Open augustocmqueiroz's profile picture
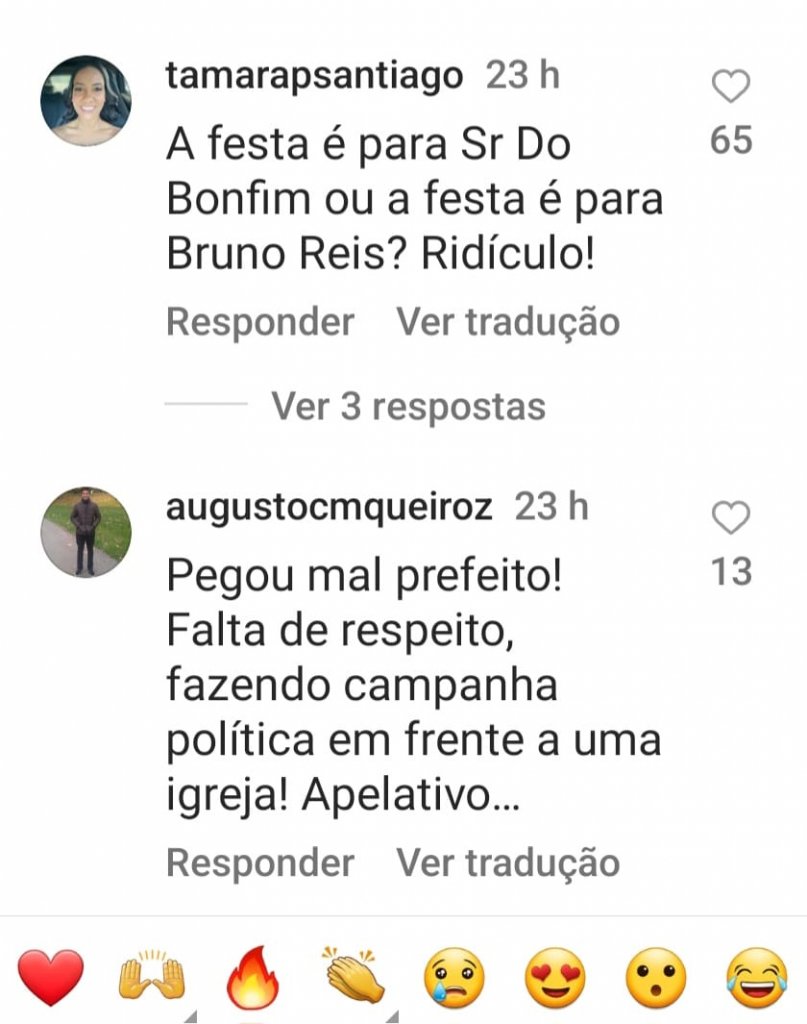Viewport: 807px width, 1024px height. point(85,532)
